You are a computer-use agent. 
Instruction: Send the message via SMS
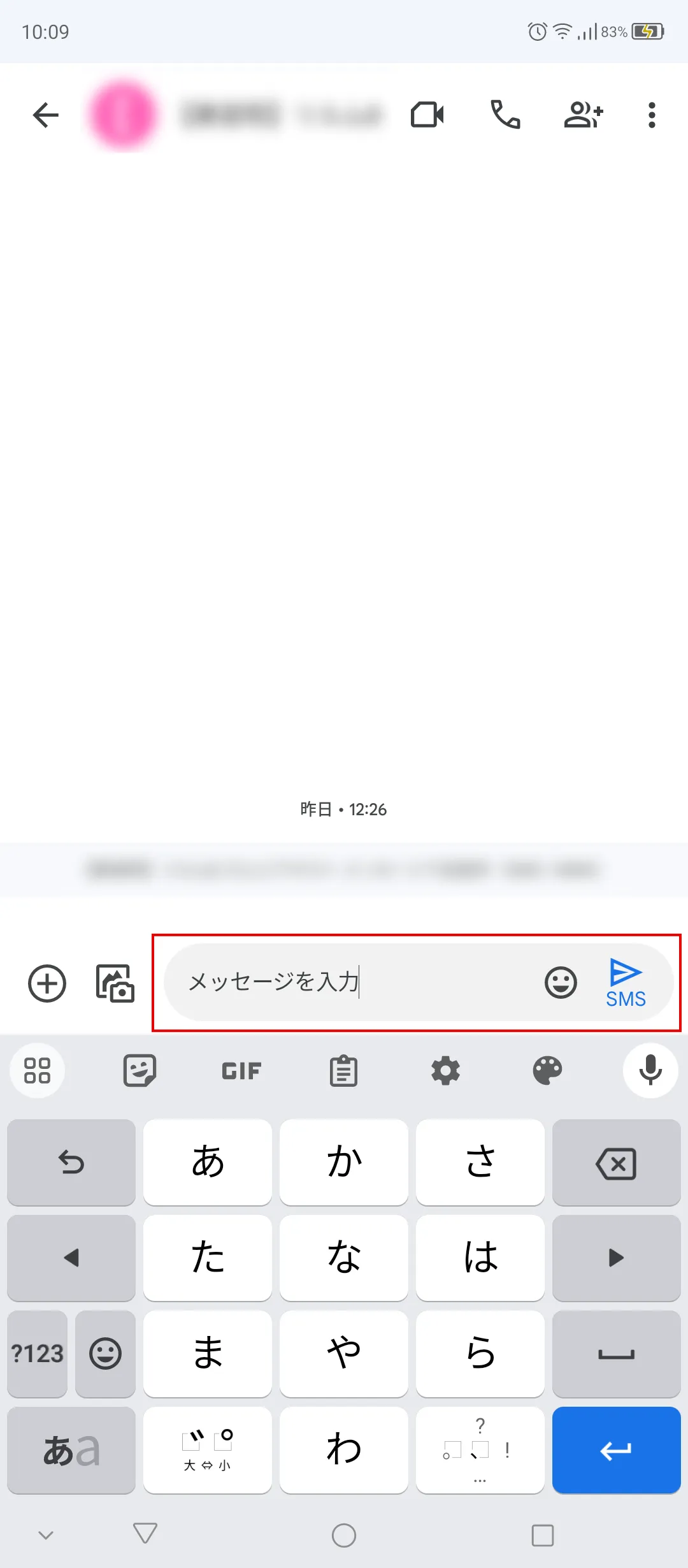pos(626,982)
